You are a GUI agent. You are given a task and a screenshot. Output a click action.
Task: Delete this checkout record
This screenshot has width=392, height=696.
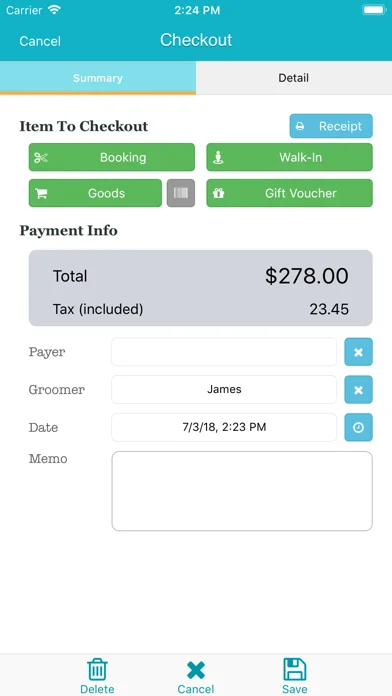[97, 676]
